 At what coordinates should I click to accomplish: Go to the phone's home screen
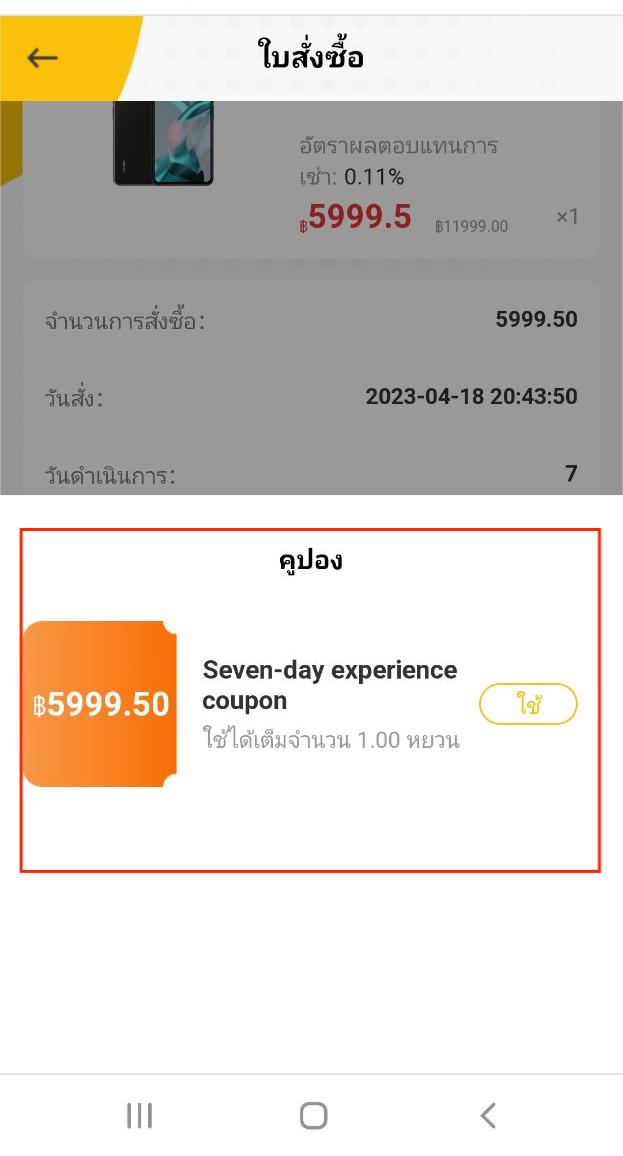pos(313,1115)
